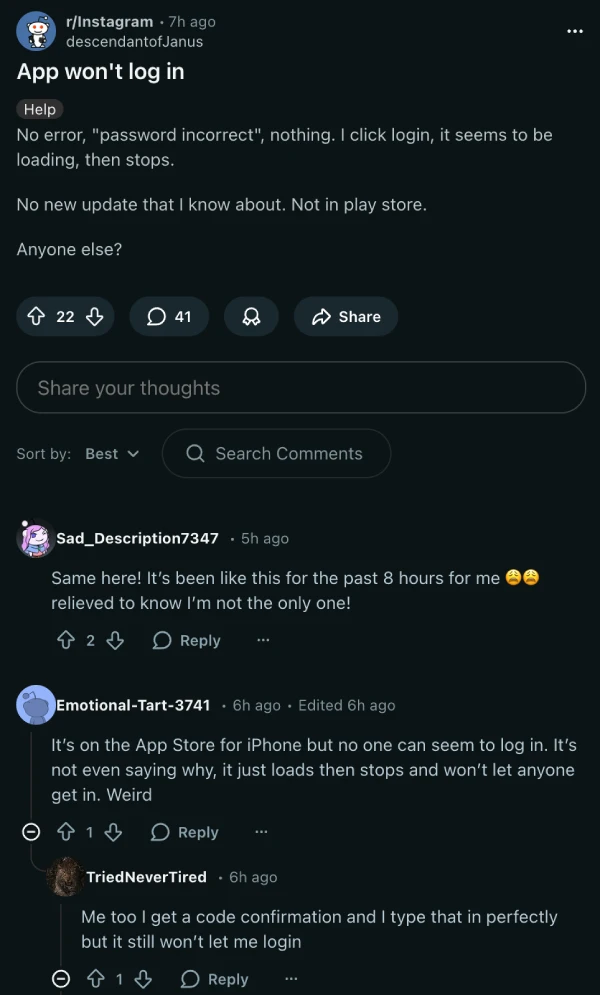600x995 pixels.
Task: Upvote TriedNeverTired's comment
Action: click(95, 979)
